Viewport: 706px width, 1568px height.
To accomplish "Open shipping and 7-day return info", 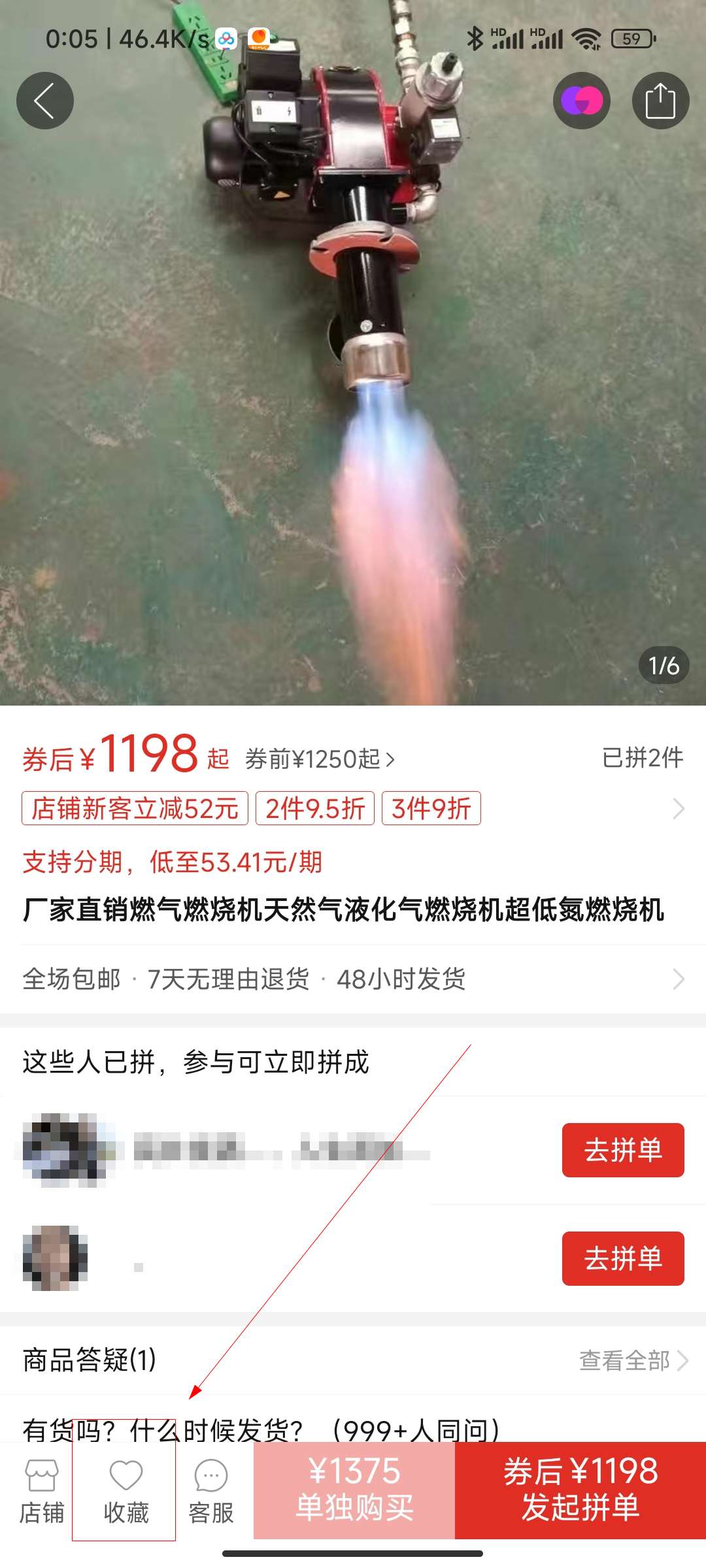I will tap(353, 979).
